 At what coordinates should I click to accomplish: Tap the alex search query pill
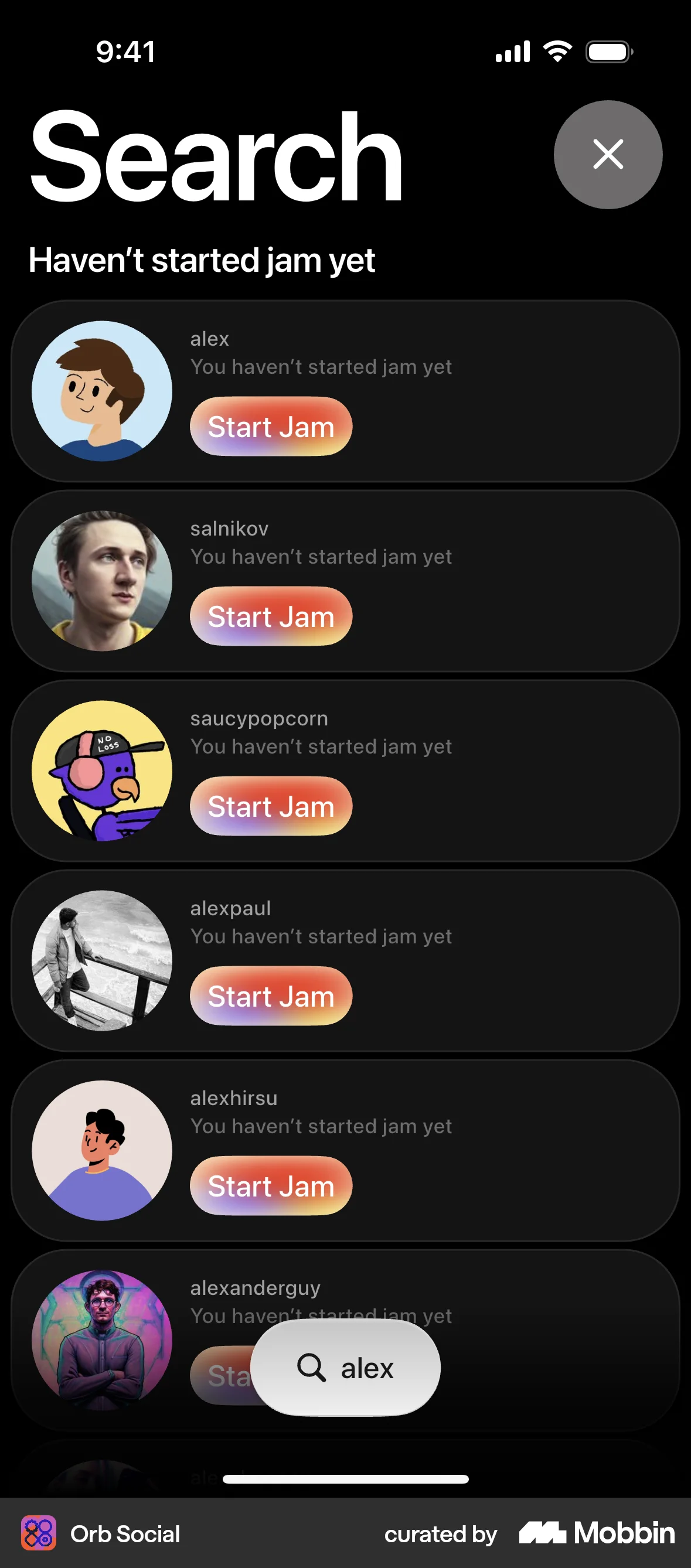(347, 1368)
